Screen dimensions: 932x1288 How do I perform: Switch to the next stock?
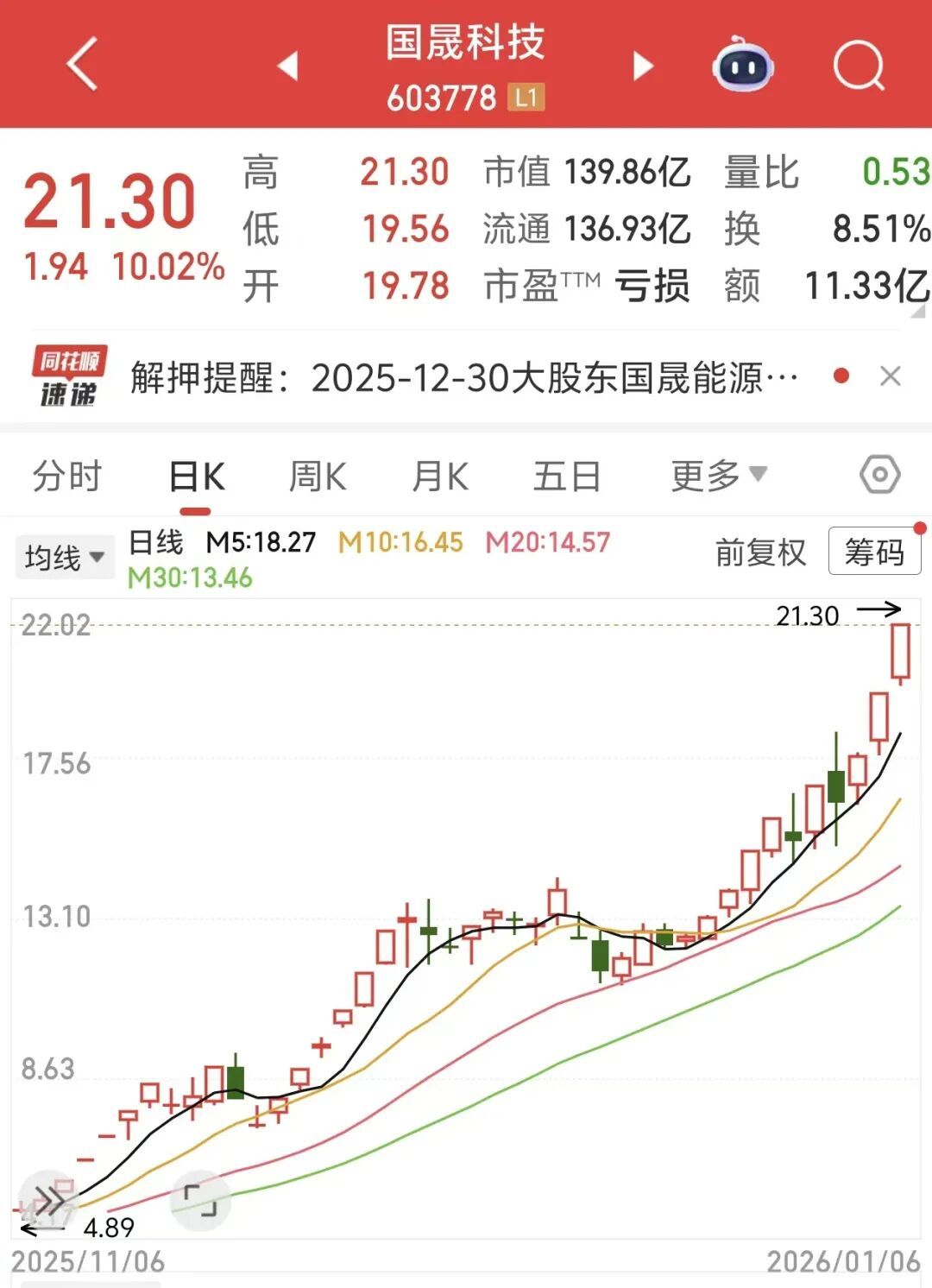[x=643, y=66]
